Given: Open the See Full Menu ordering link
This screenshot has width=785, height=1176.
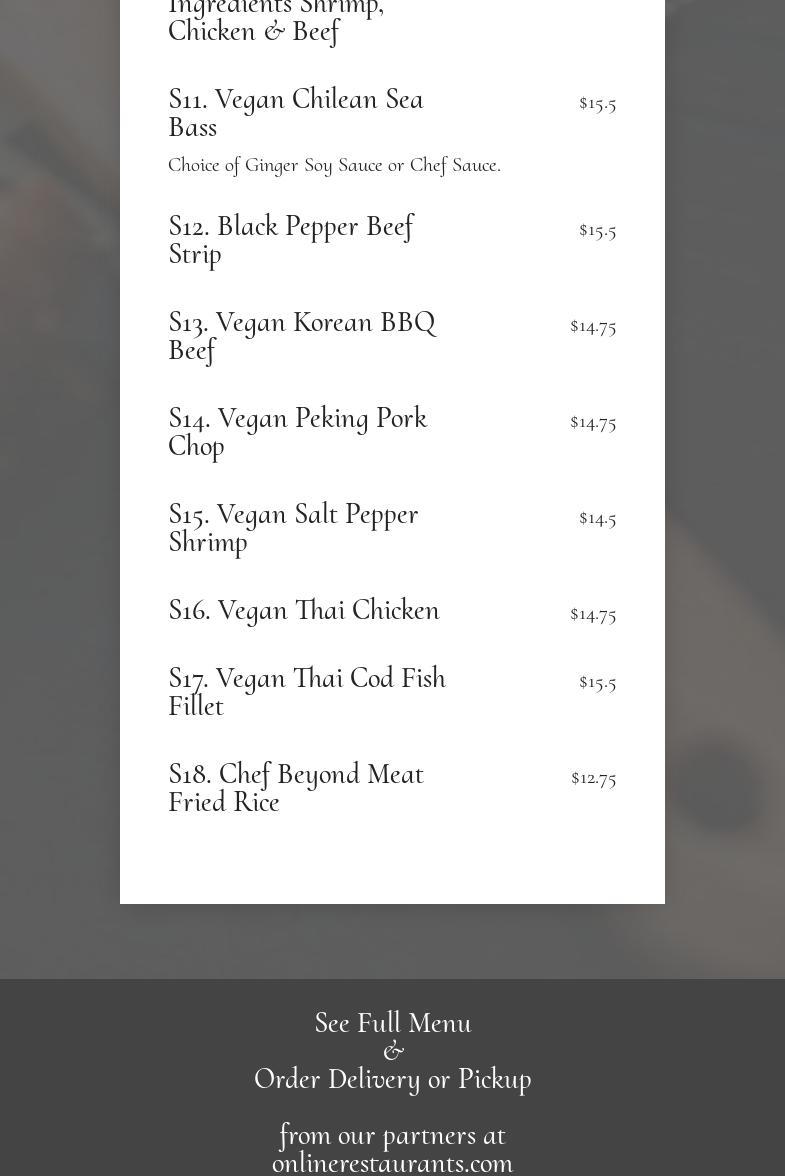Looking at the screenshot, I should (x=392, y=1023).
